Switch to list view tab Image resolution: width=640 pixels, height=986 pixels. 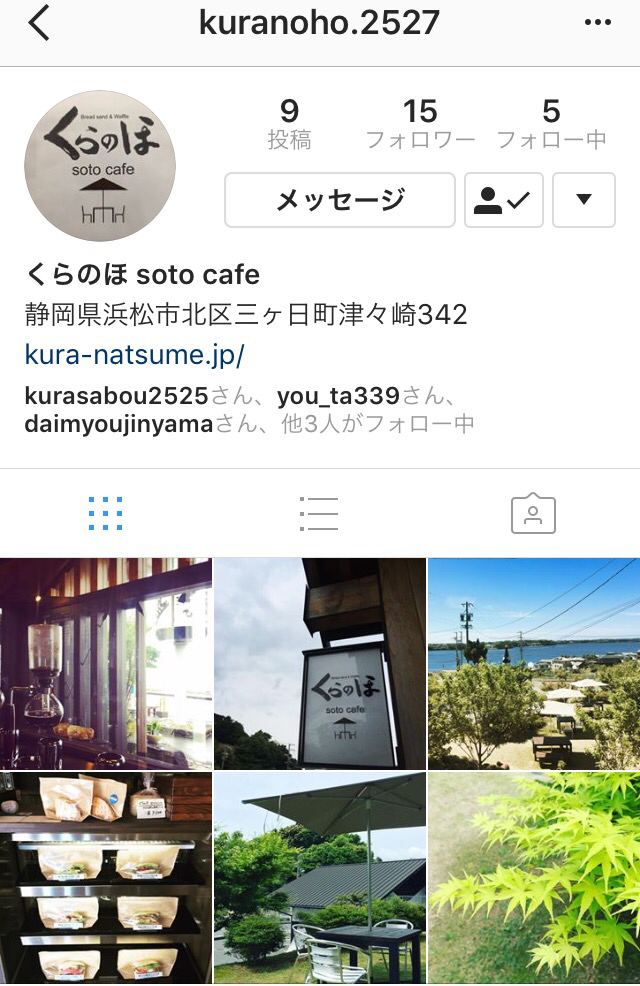pyautogui.click(x=319, y=513)
